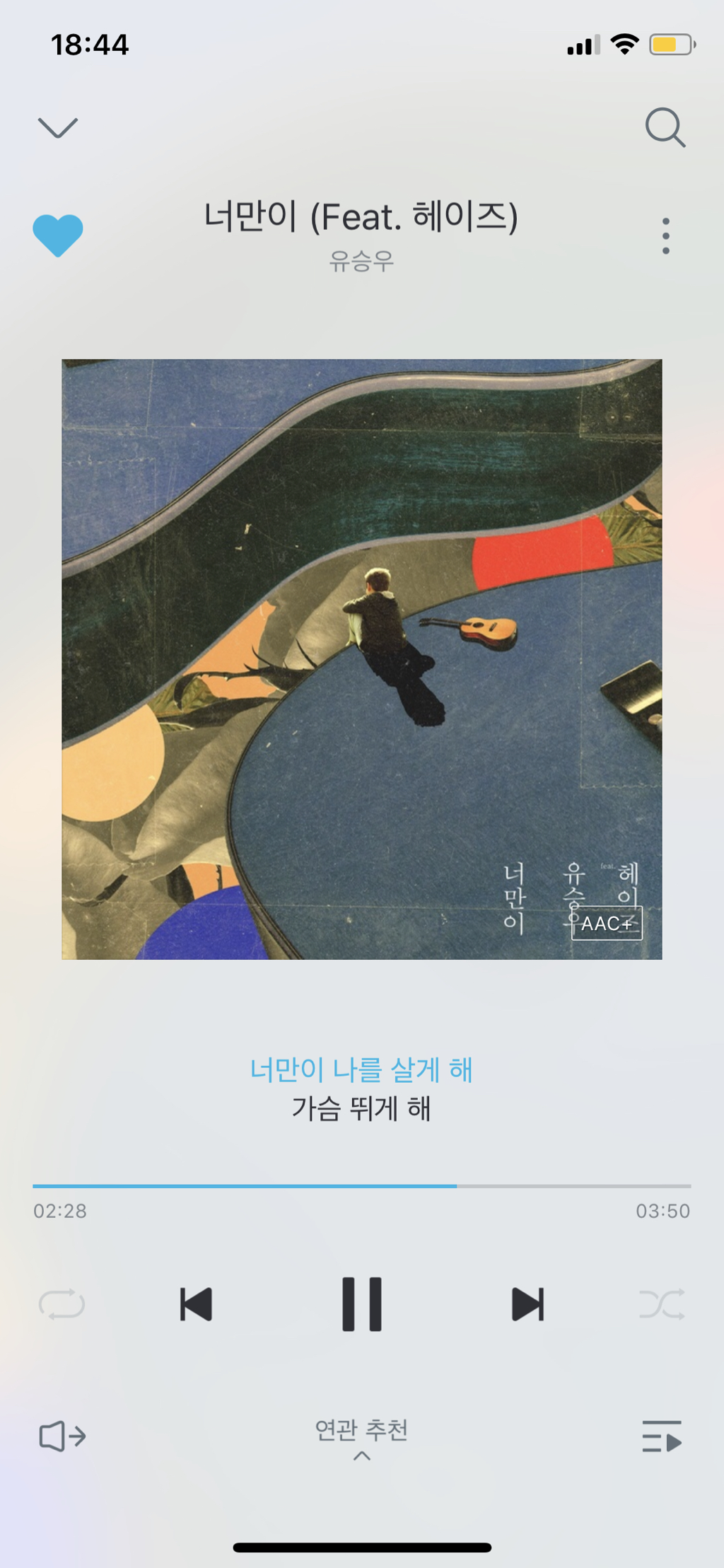The width and height of the screenshot is (724, 1568).
Task: Open the album cover art
Action: (x=362, y=659)
